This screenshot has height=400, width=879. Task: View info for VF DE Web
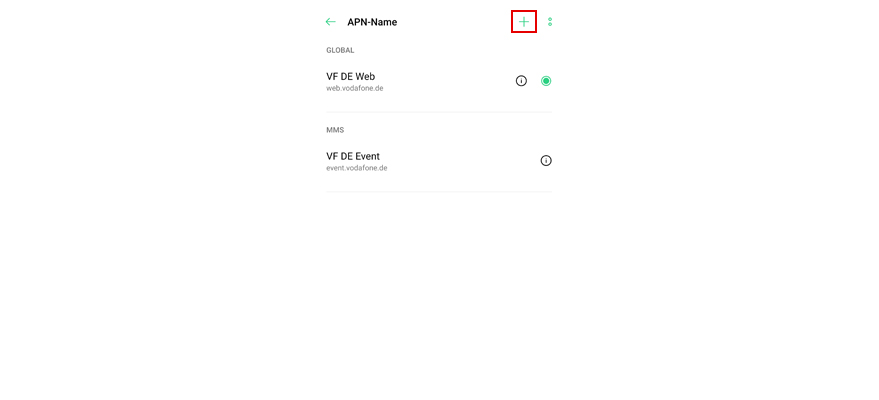[521, 81]
